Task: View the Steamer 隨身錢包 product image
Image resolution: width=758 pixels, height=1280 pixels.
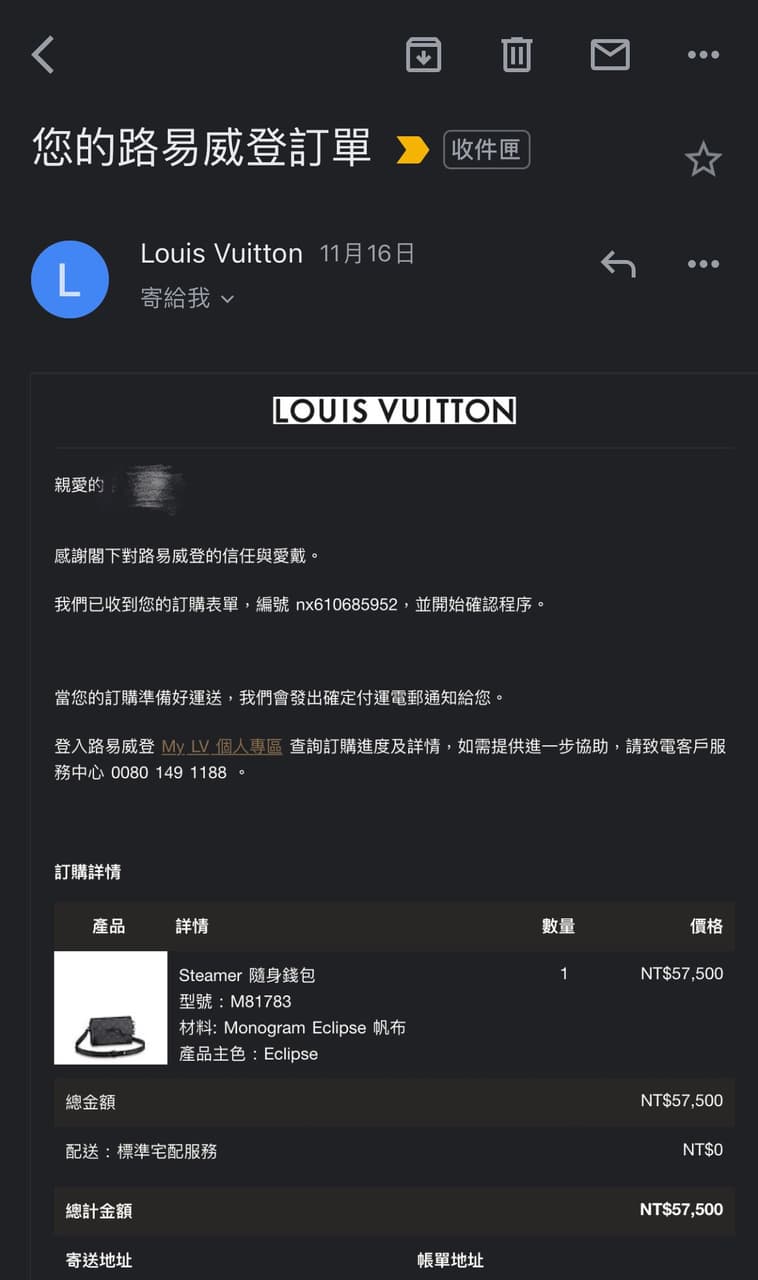Action: click(110, 1008)
